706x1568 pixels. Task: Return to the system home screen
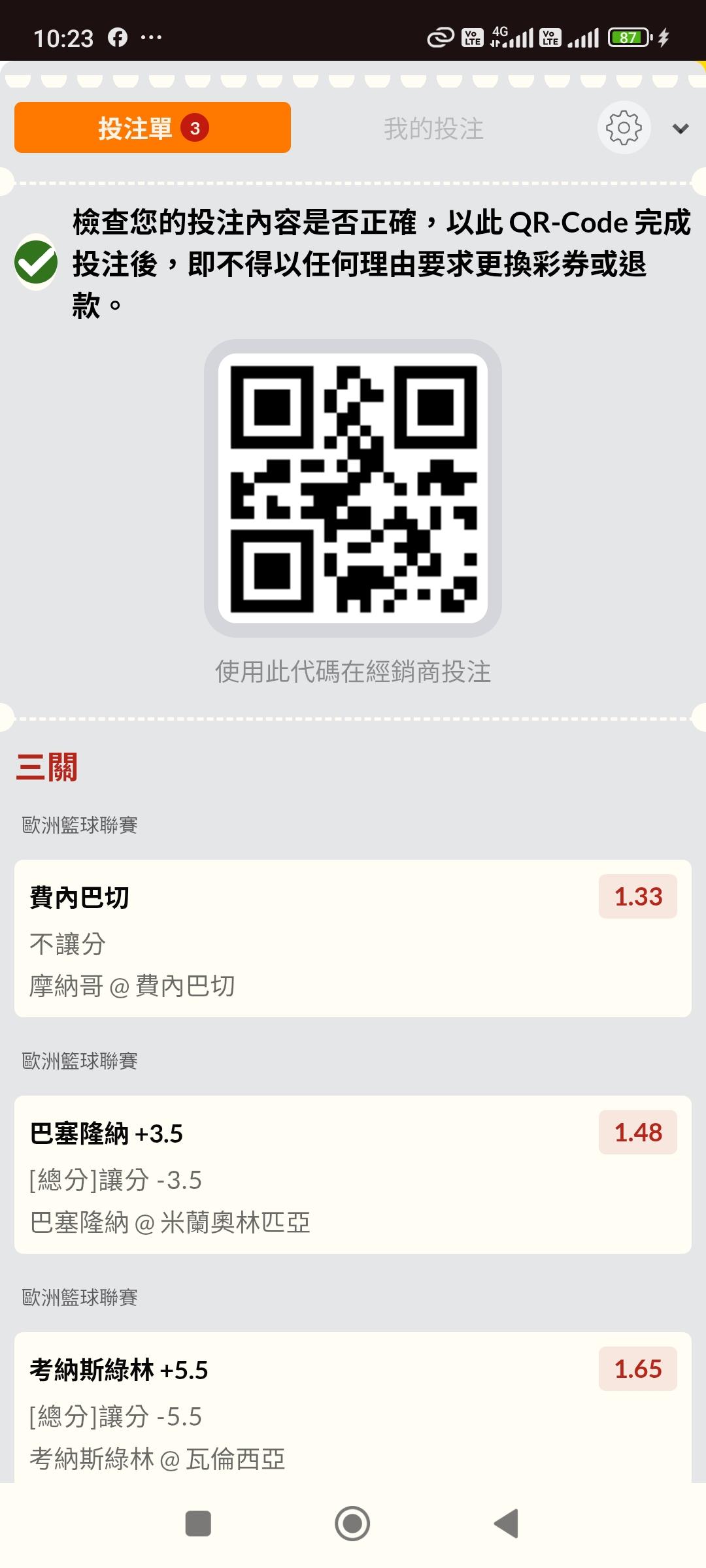point(352,1524)
